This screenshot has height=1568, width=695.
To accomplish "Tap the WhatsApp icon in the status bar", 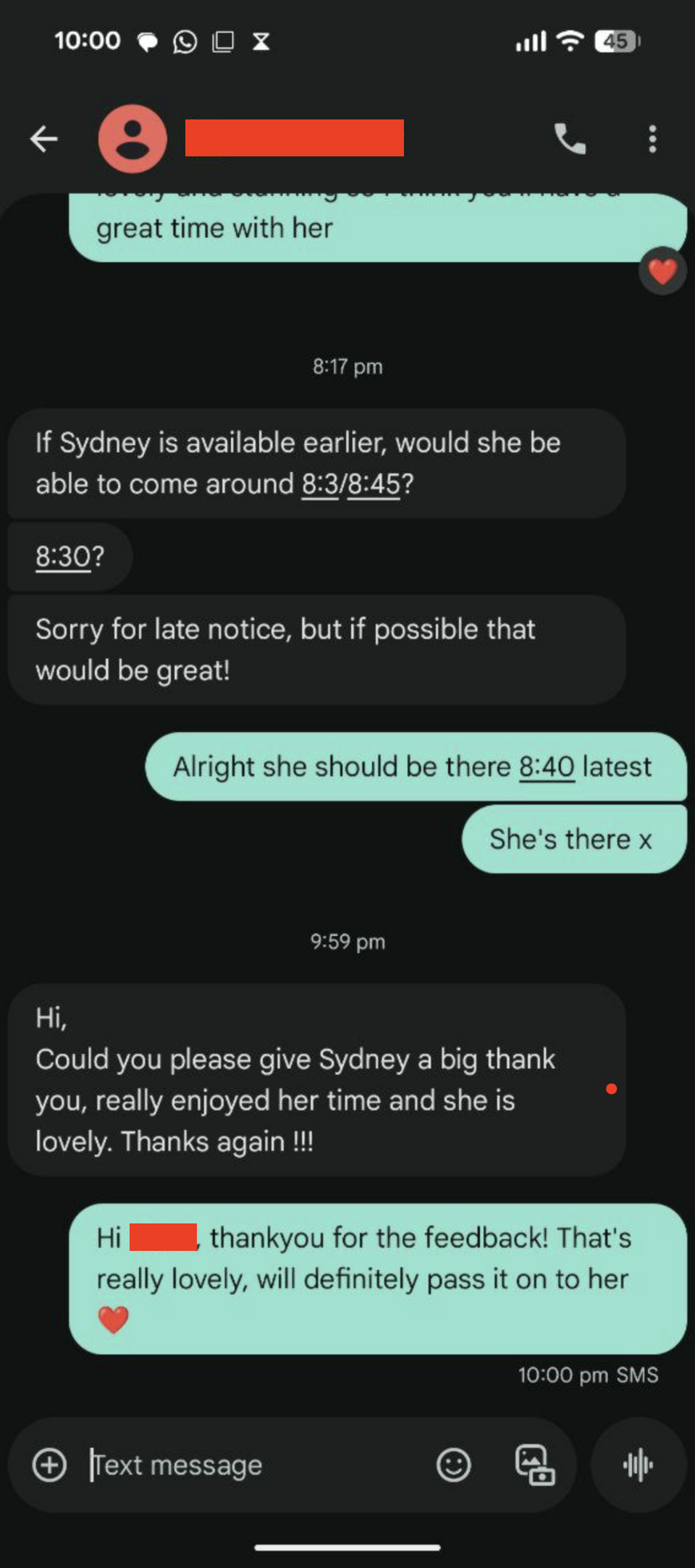I will pos(185,41).
